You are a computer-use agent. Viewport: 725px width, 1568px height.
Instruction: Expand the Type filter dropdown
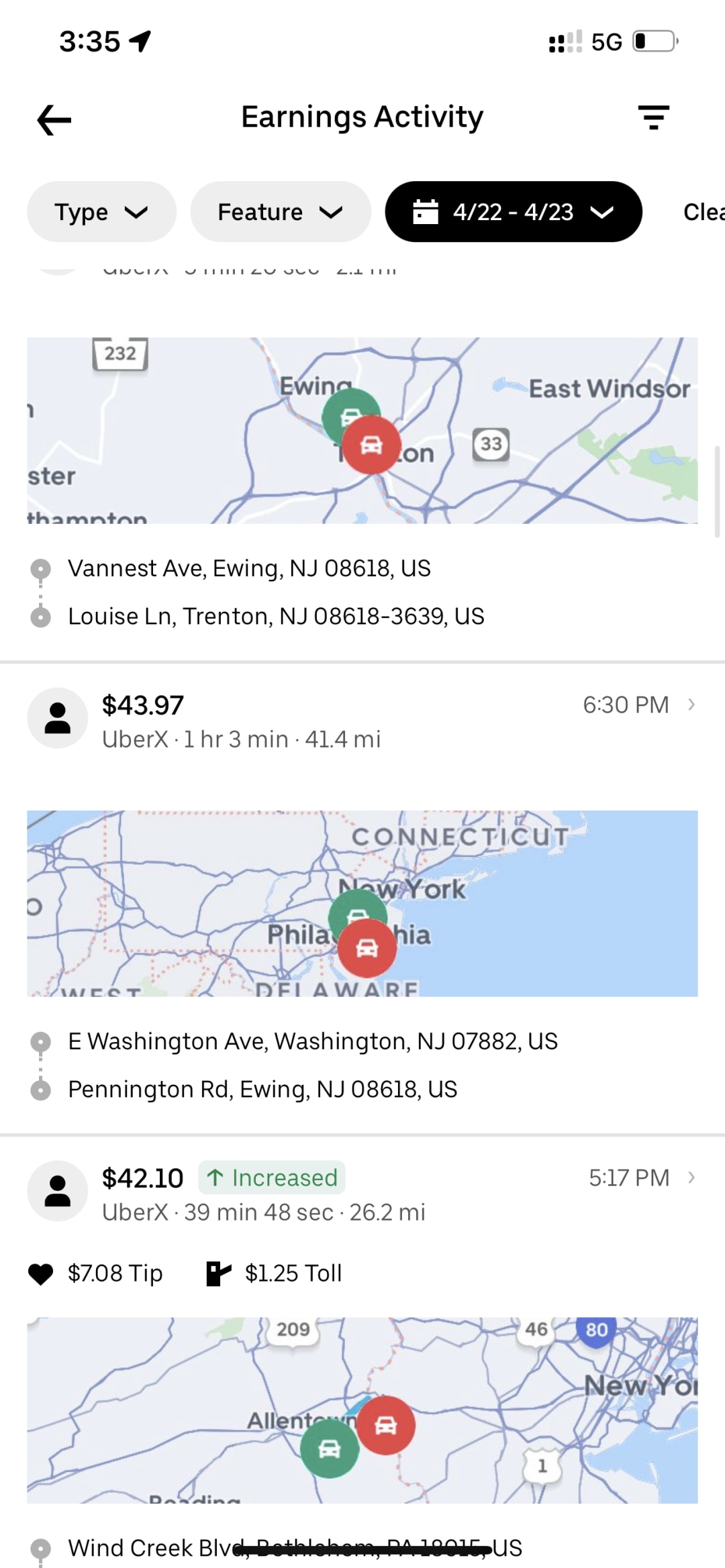[x=102, y=212]
